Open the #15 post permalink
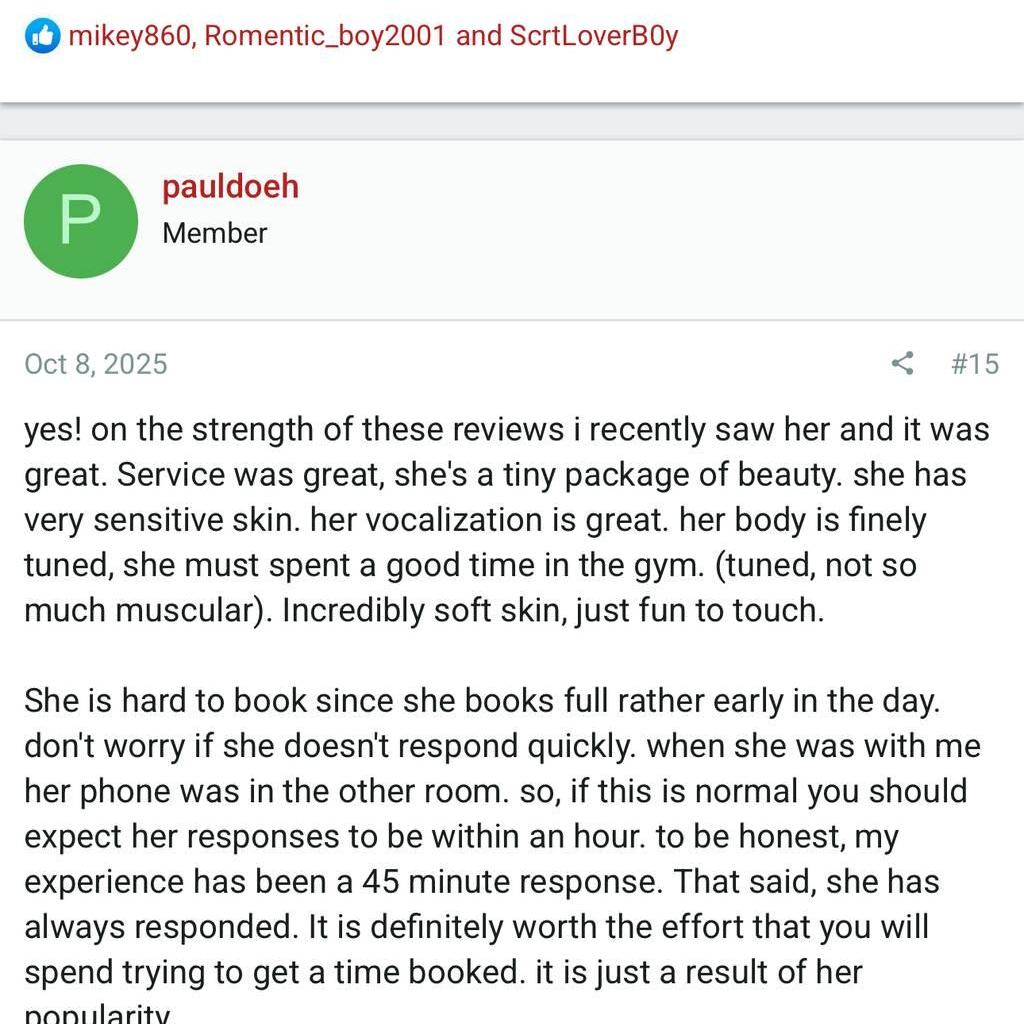Image resolution: width=1024 pixels, height=1024 pixels. point(974,363)
